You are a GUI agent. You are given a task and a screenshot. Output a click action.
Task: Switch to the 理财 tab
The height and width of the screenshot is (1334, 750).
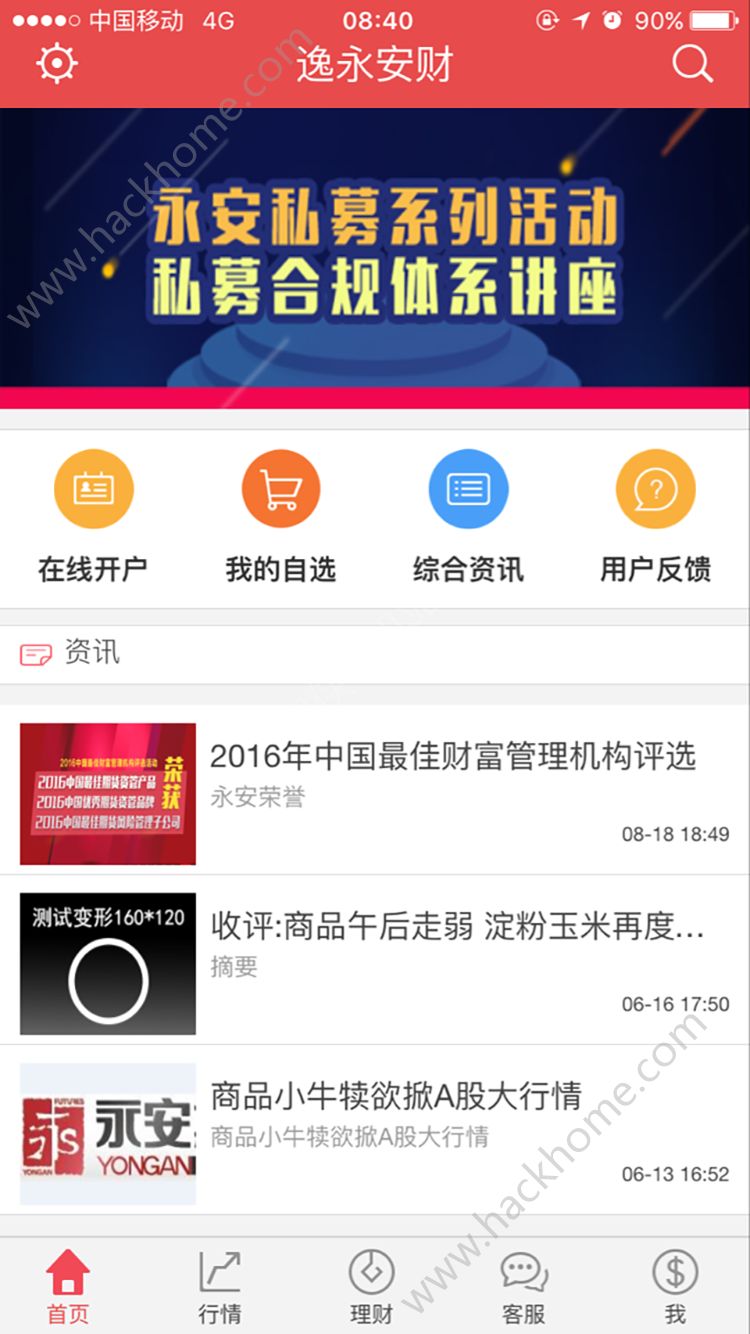(x=371, y=1286)
